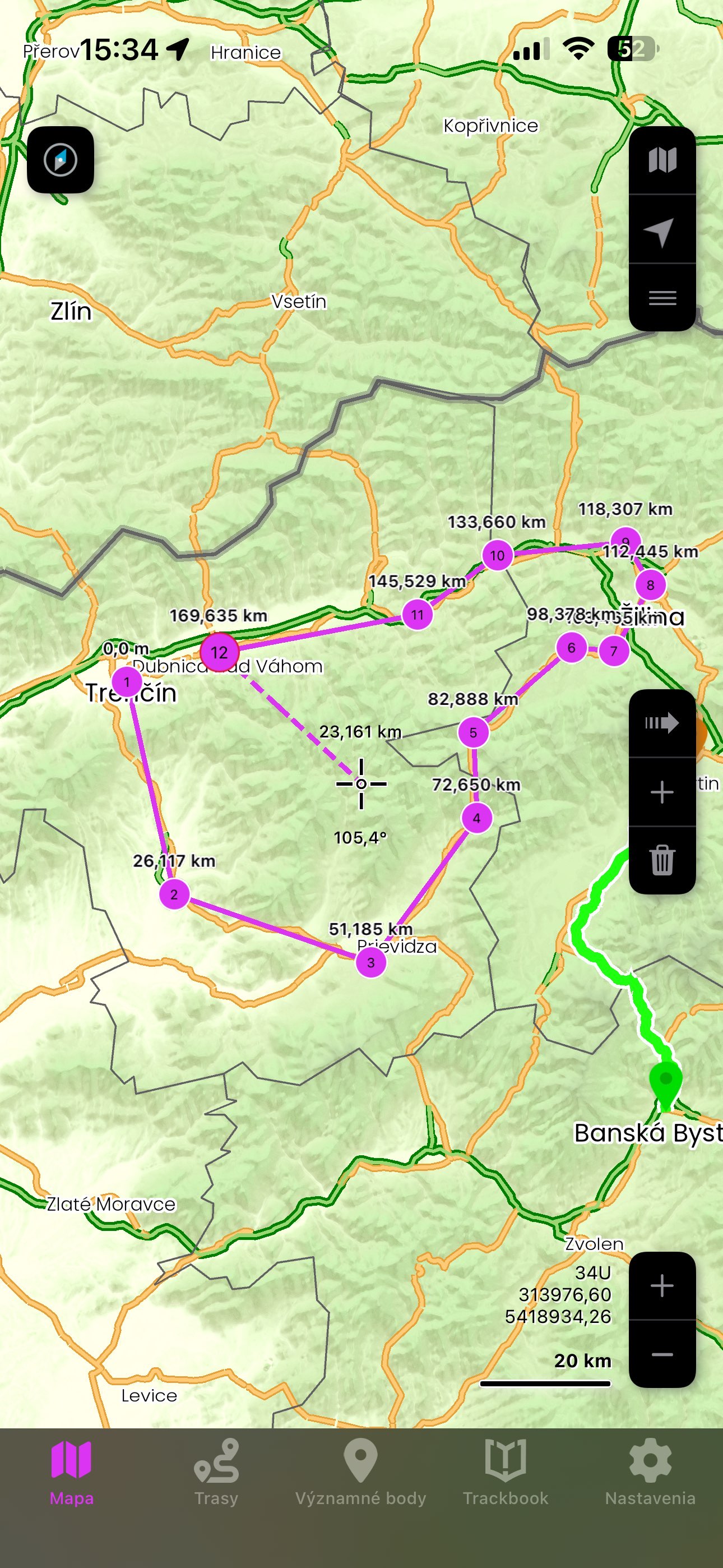The height and width of the screenshot is (1568, 723).
Task: Open the Nastavenia settings tab
Action: point(650,1472)
